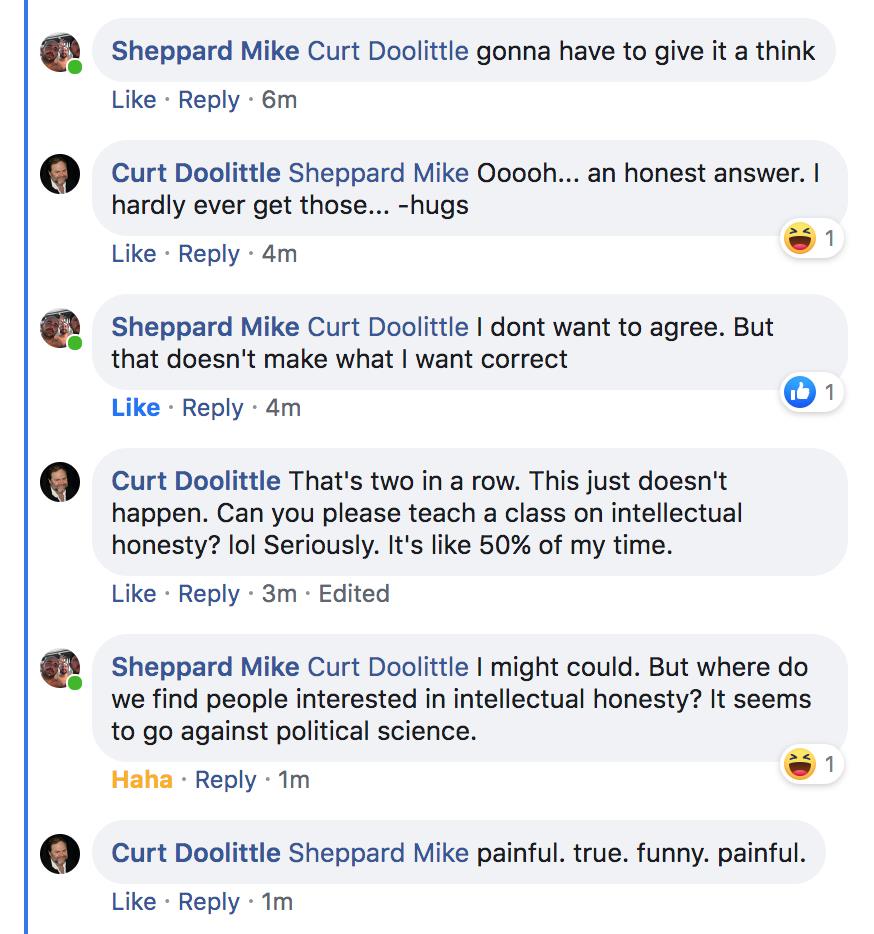The image size is (874, 934).
Task: View haha reaction on "I might could" comment
Action: point(811,765)
